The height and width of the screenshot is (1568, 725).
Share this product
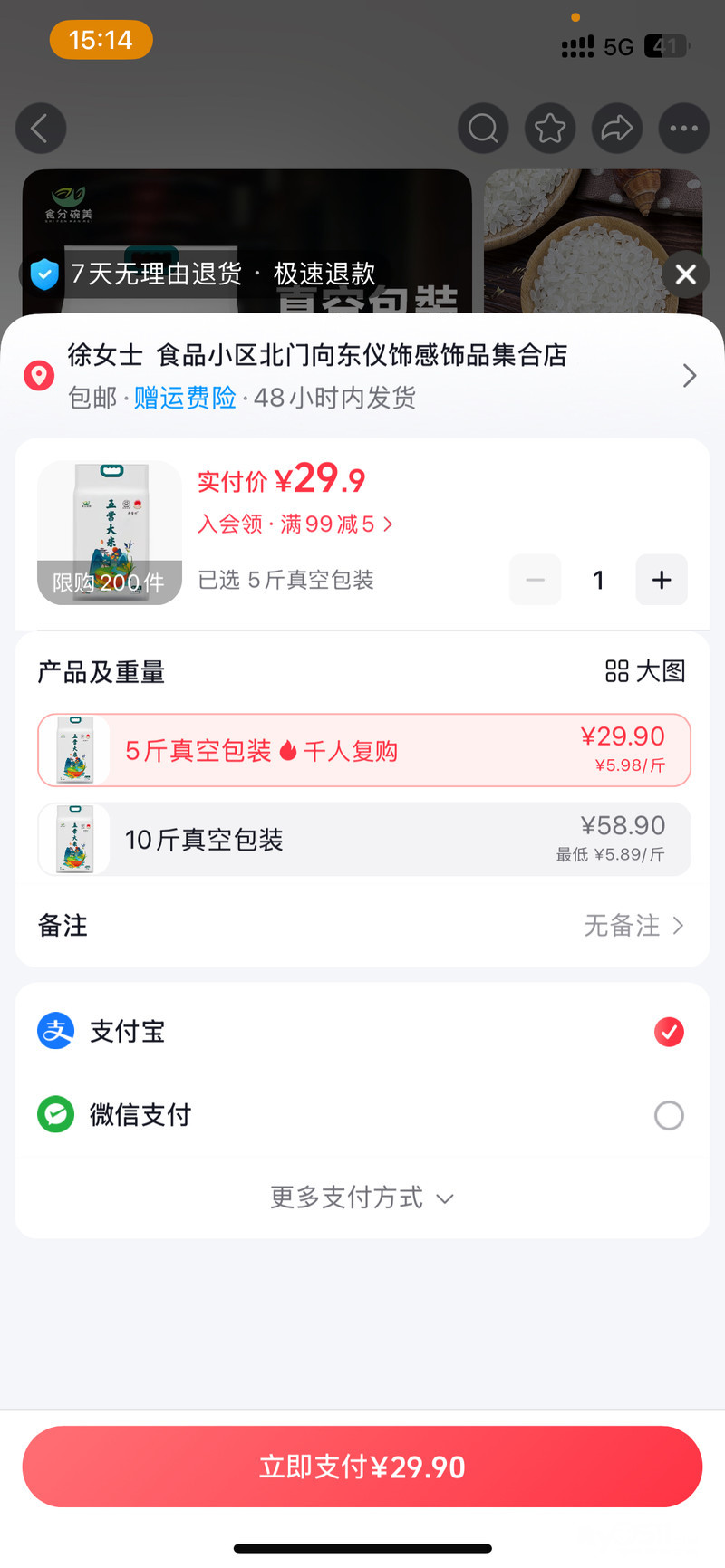coord(617,129)
